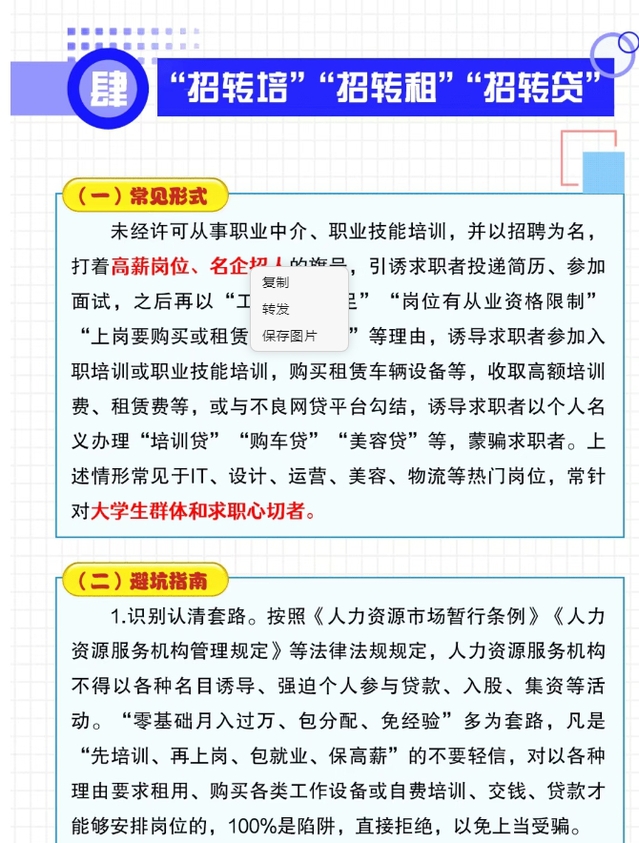Tap 保存图片 to save the image
Viewport: 639px width, 843px height.
pyautogui.click(x=289, y=336)
